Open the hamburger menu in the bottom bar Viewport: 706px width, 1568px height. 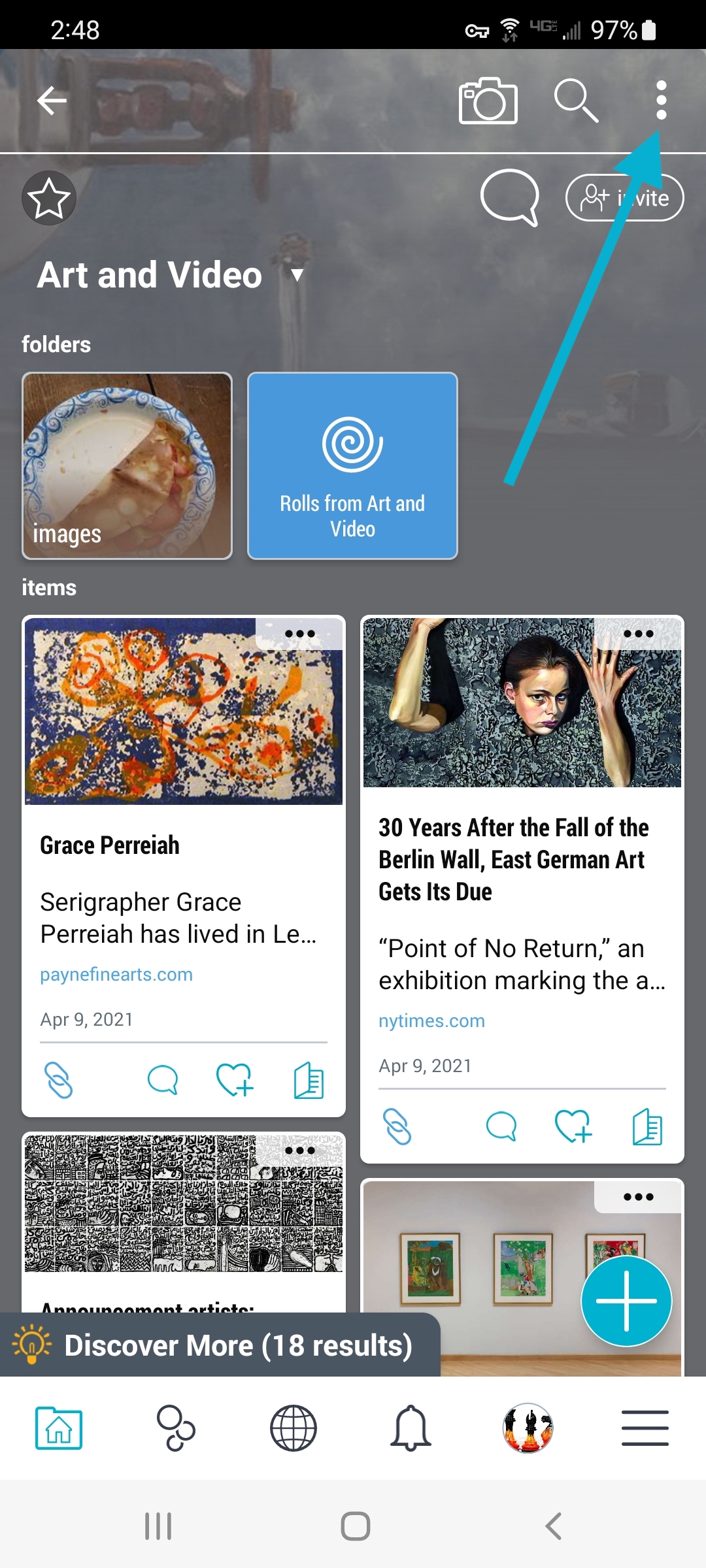[x=645, y=1428]
